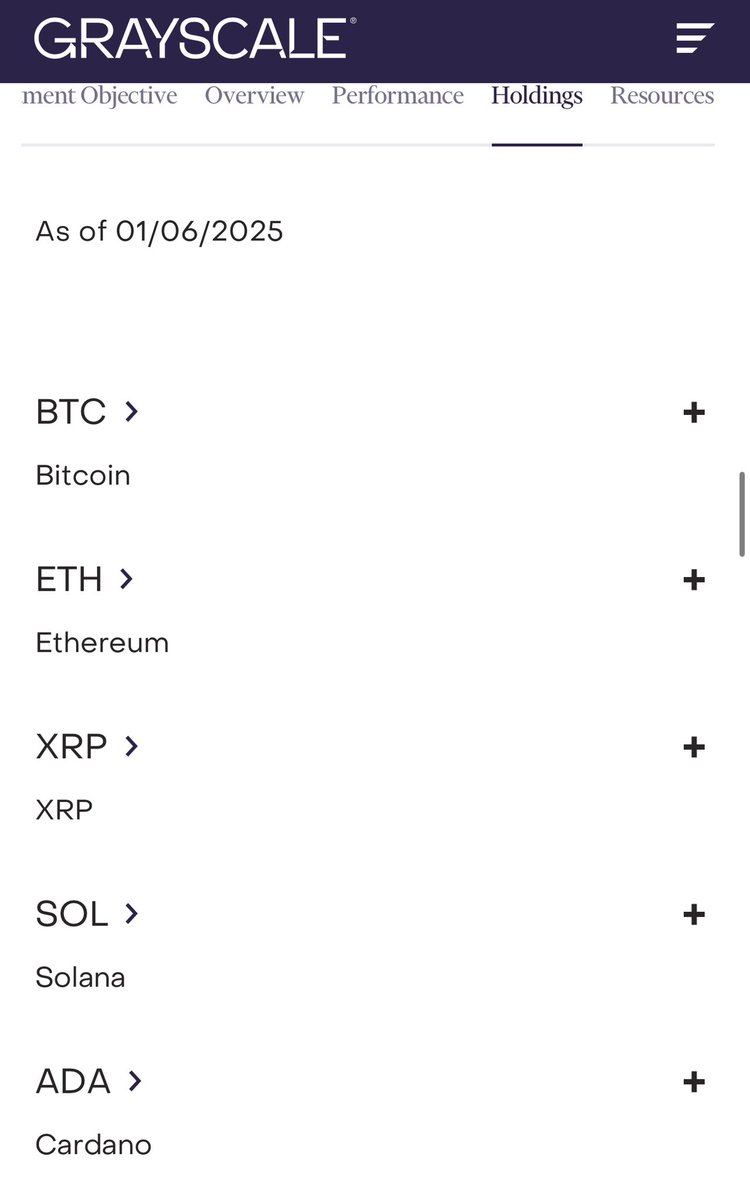Open the ETH holding link
750x1200 pixels.
(x=84, y=579)
